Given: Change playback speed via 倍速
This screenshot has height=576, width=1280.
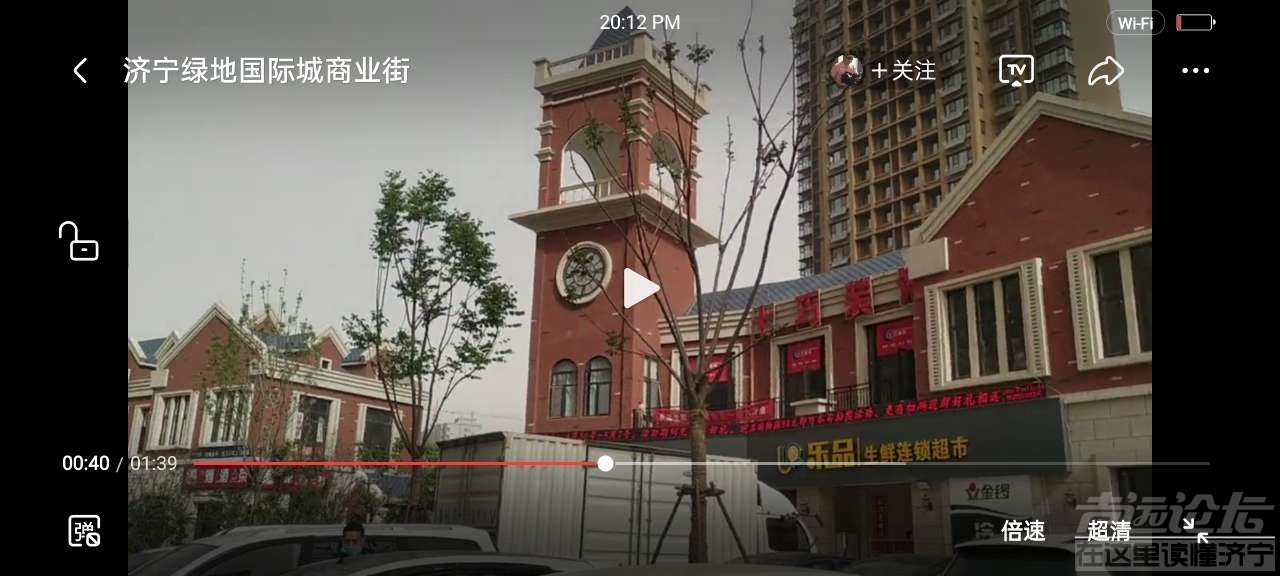Looking at the screenshot, I should point(1023,531).
